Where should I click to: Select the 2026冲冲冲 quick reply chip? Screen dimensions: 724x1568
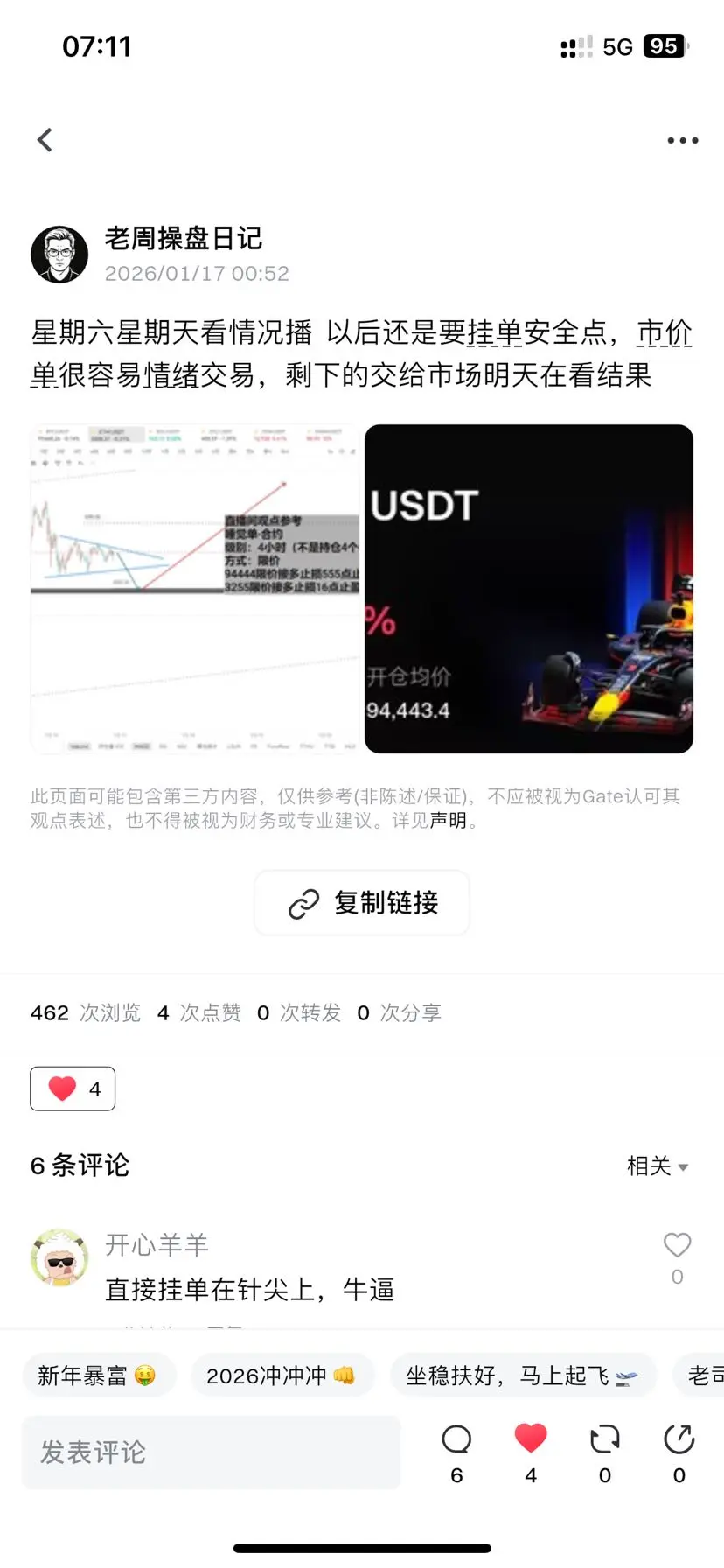coord(283,1375)
